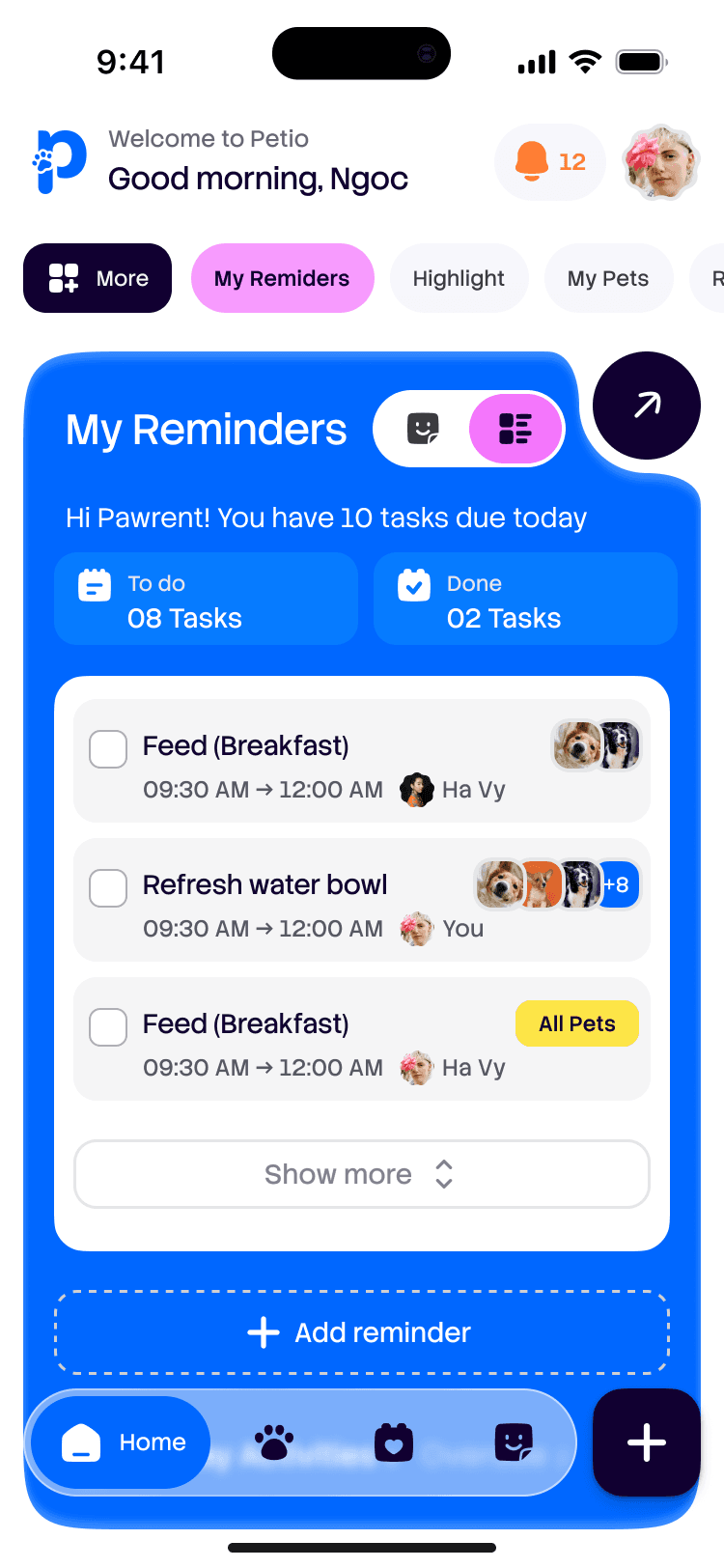Click the Petio logo
724x1568 pixels.
(x=57, y=160)
